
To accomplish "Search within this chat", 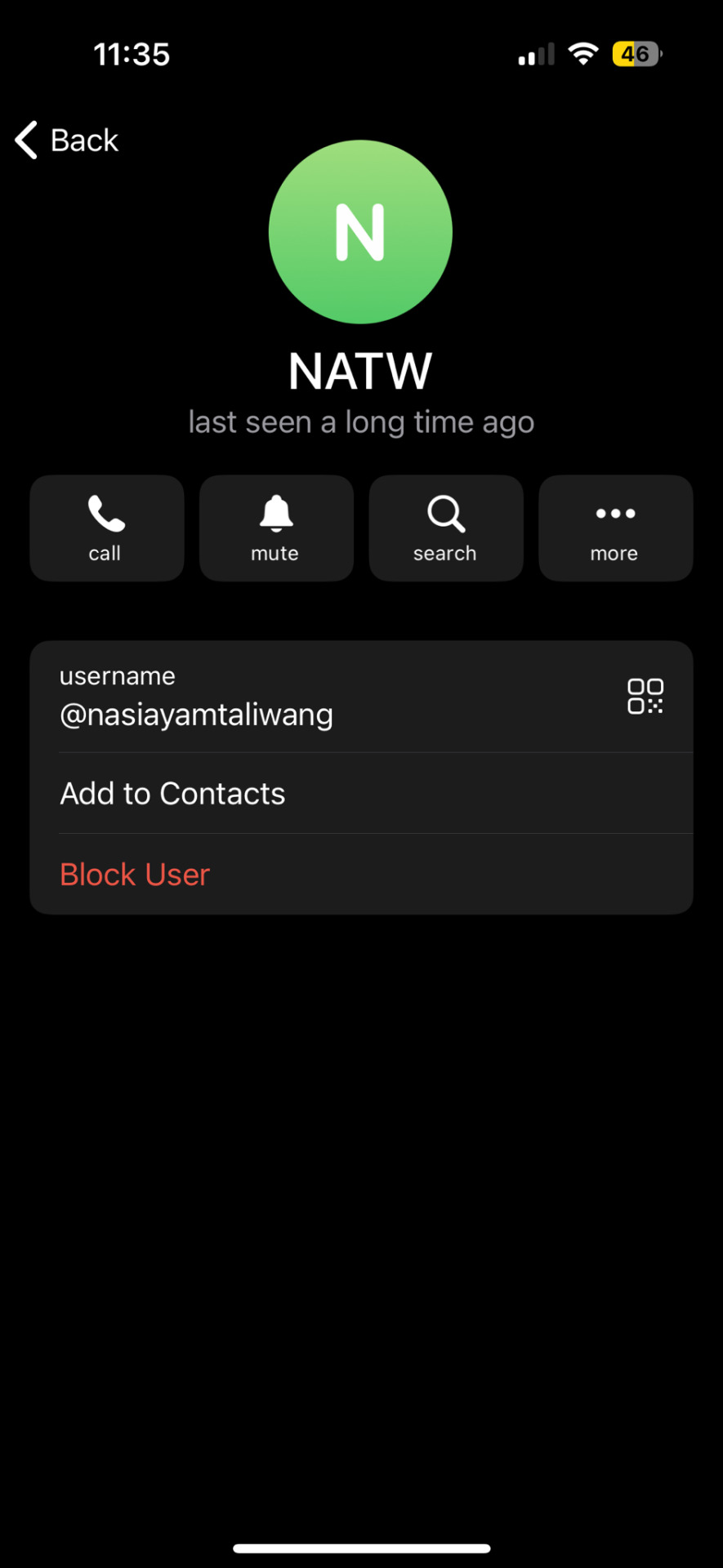I will click(x=445, y=528).
